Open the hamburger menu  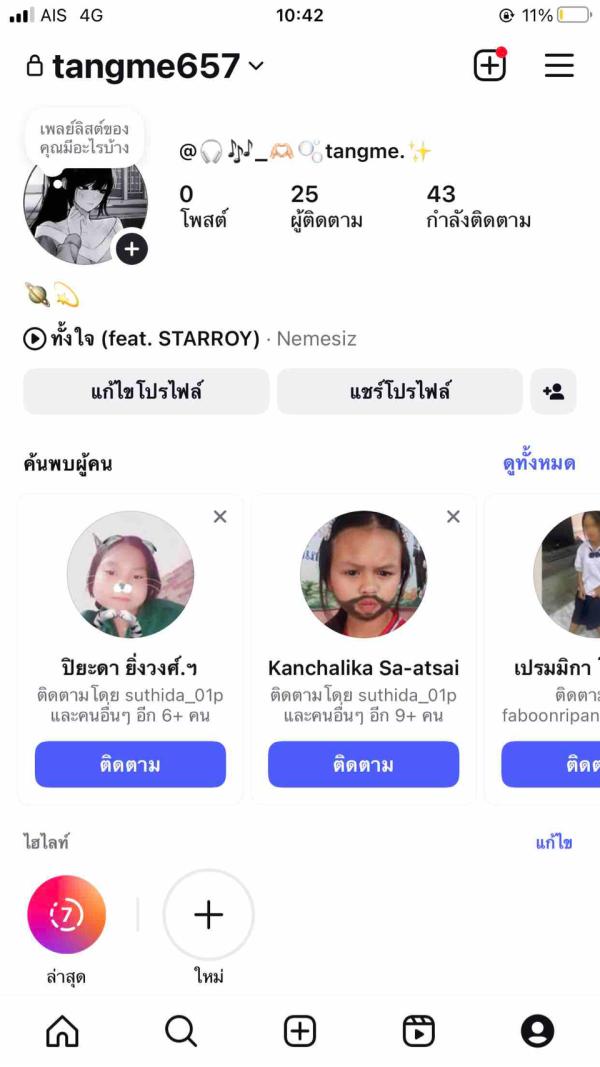click(559, 66)
